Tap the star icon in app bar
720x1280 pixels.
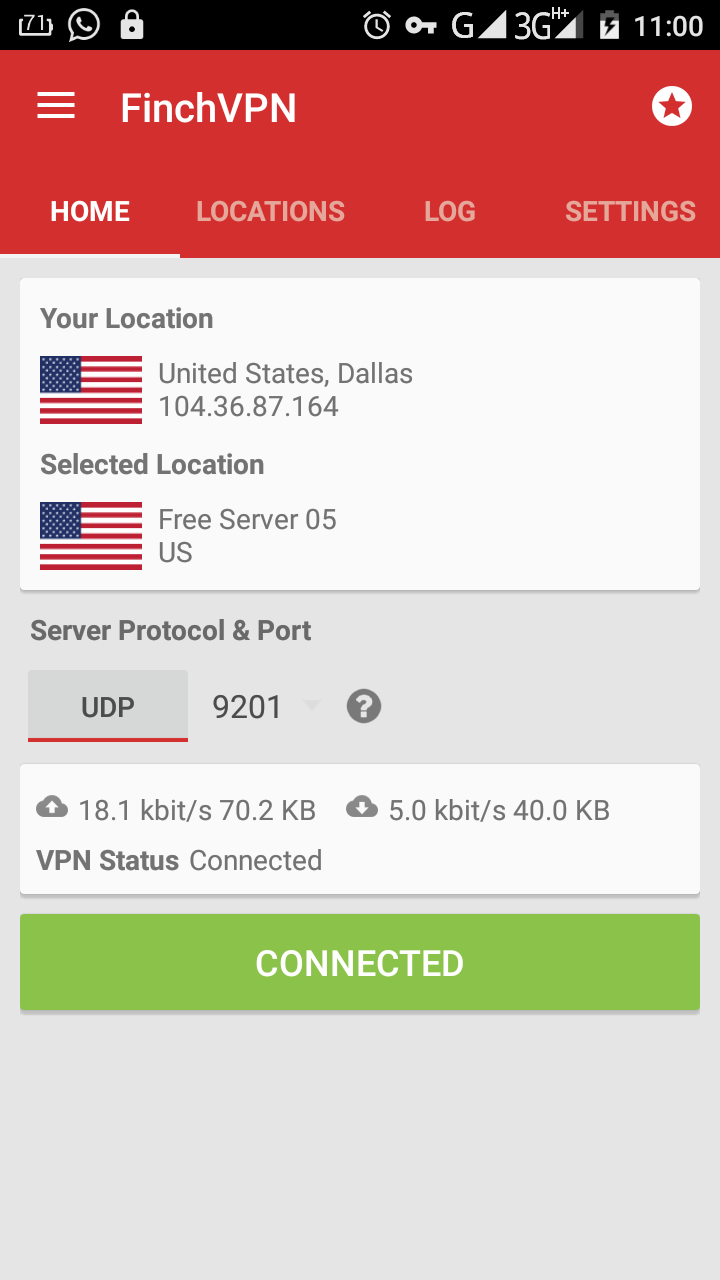(x=672, y=106)
